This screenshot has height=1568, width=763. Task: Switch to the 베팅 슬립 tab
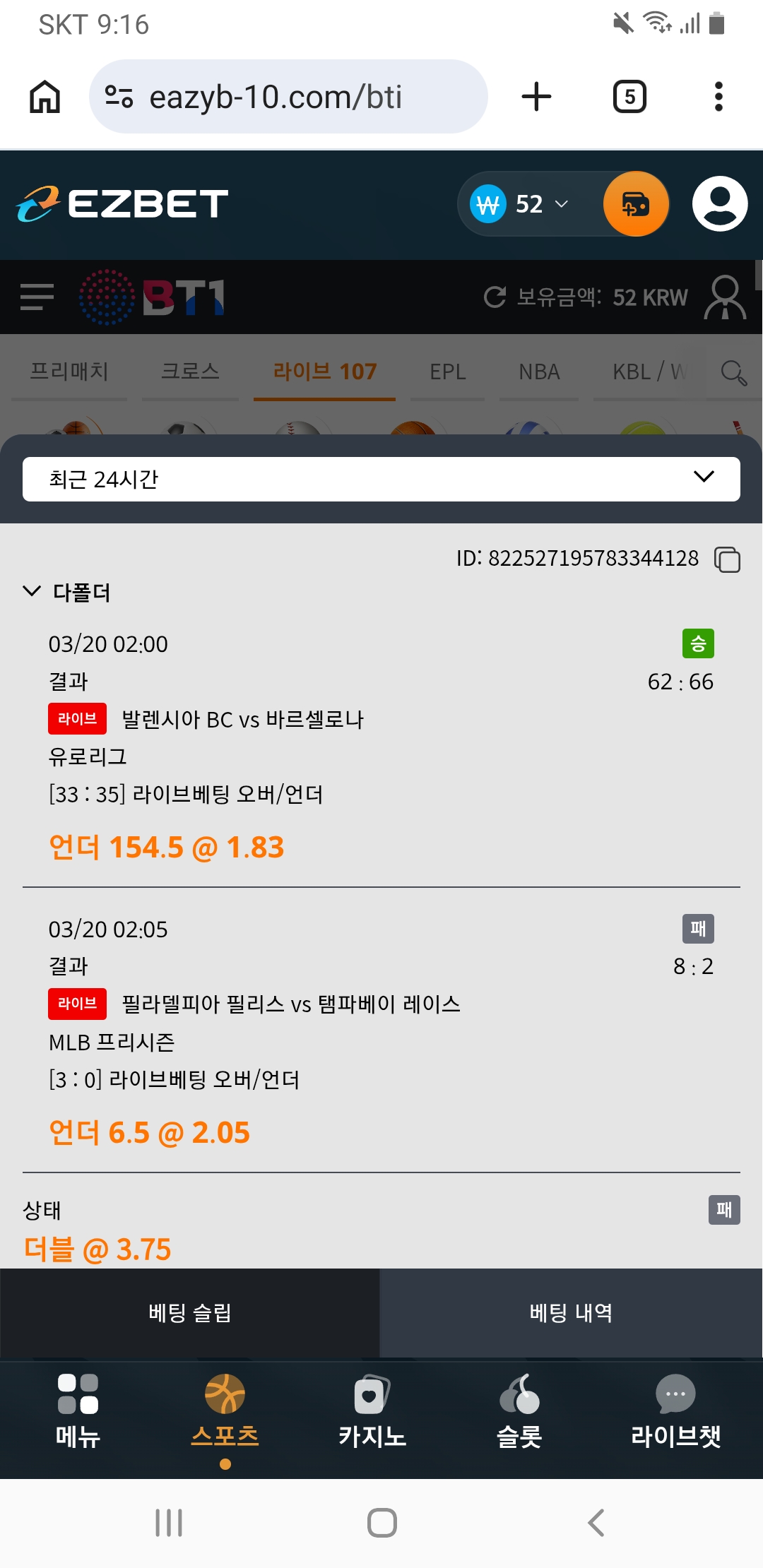[190, 1313]
